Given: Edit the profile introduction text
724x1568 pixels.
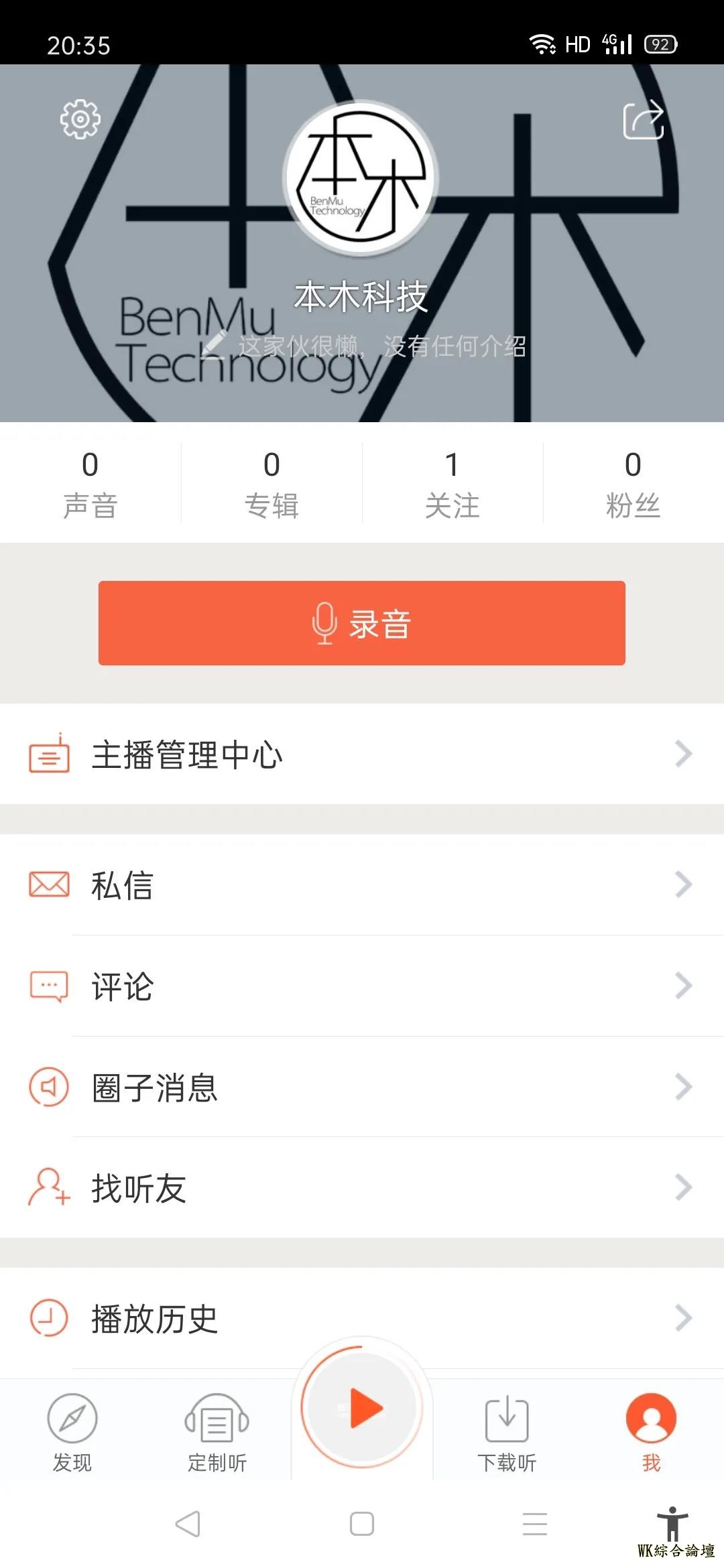Looking at the screenshot, I should point(381,346).
